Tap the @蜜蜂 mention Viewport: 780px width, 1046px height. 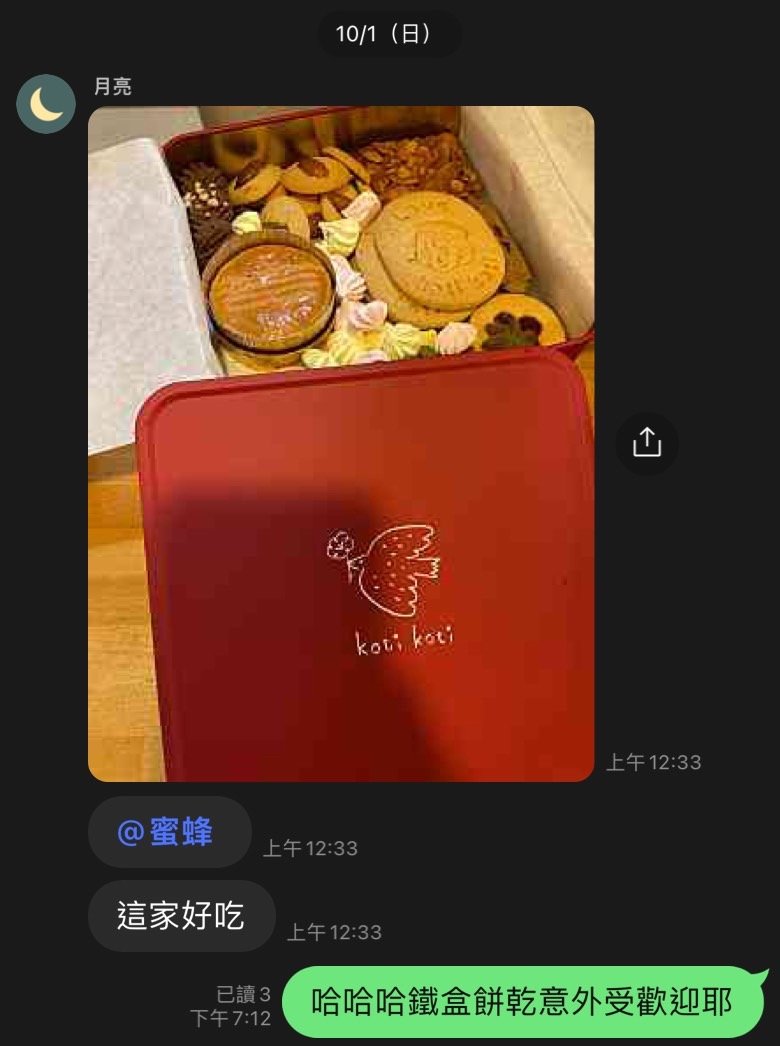click(x=168, y=831)
